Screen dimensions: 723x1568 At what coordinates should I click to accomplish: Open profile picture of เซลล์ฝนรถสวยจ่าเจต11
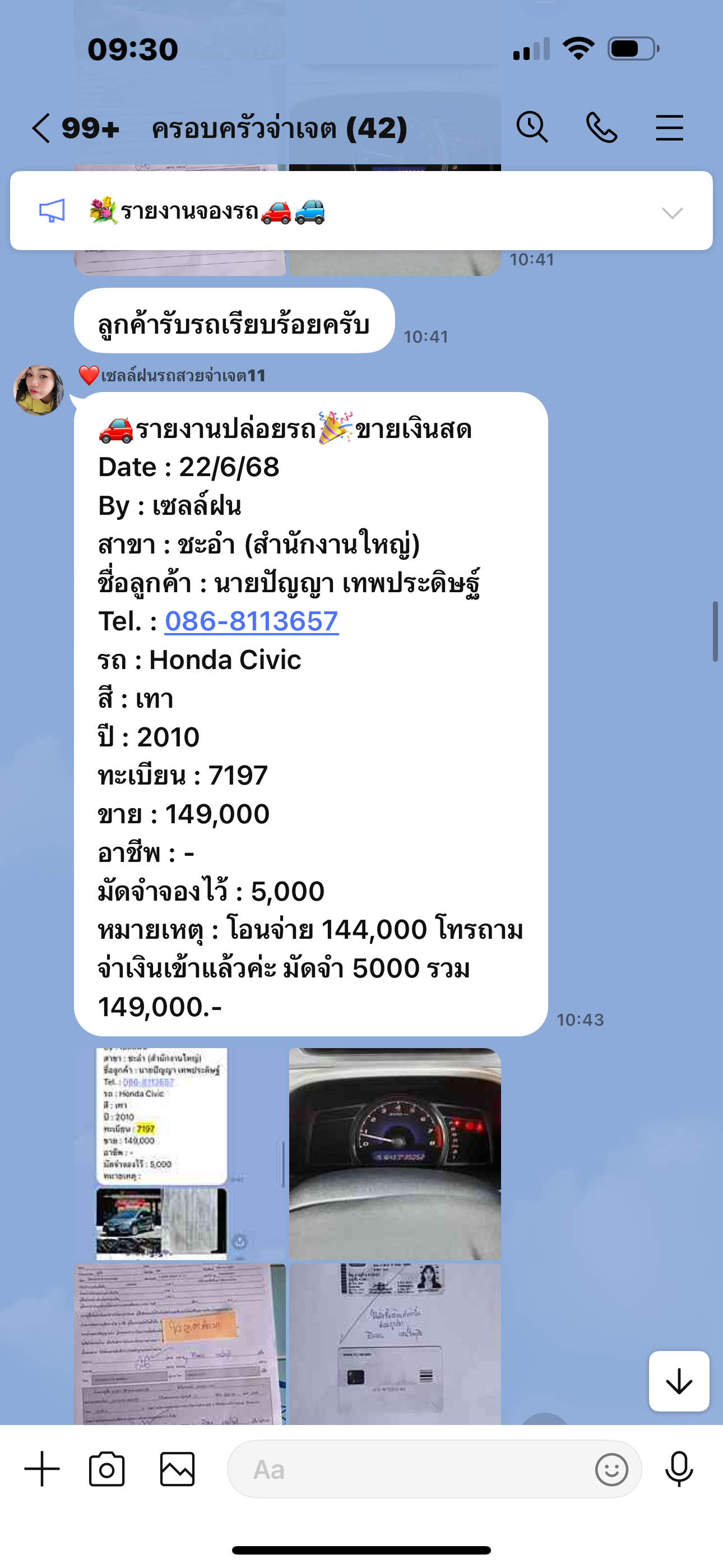pos(39,390)
